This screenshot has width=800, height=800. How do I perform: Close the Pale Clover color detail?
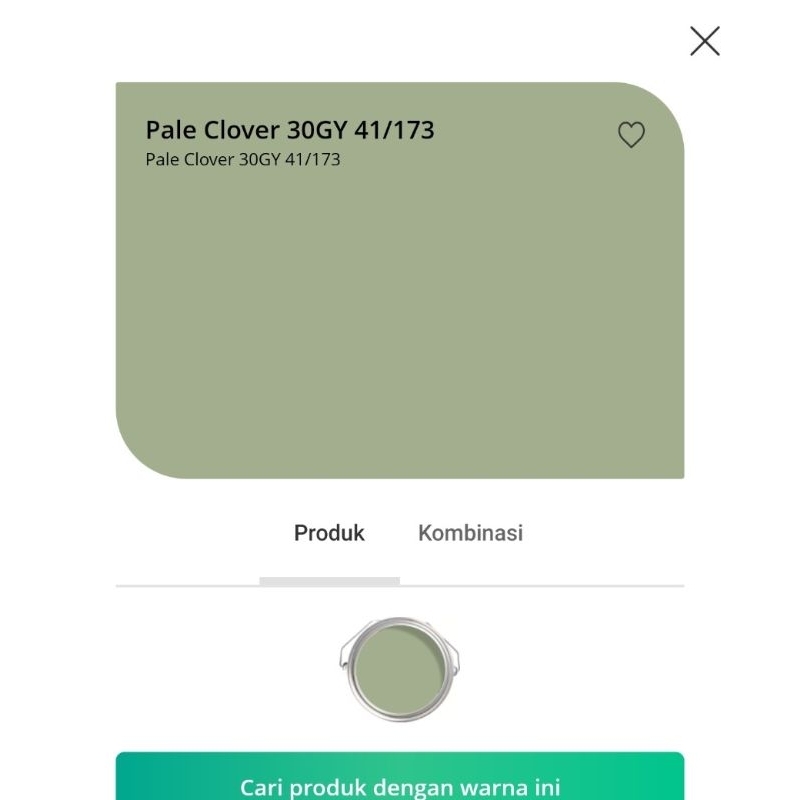click(705, 41)
